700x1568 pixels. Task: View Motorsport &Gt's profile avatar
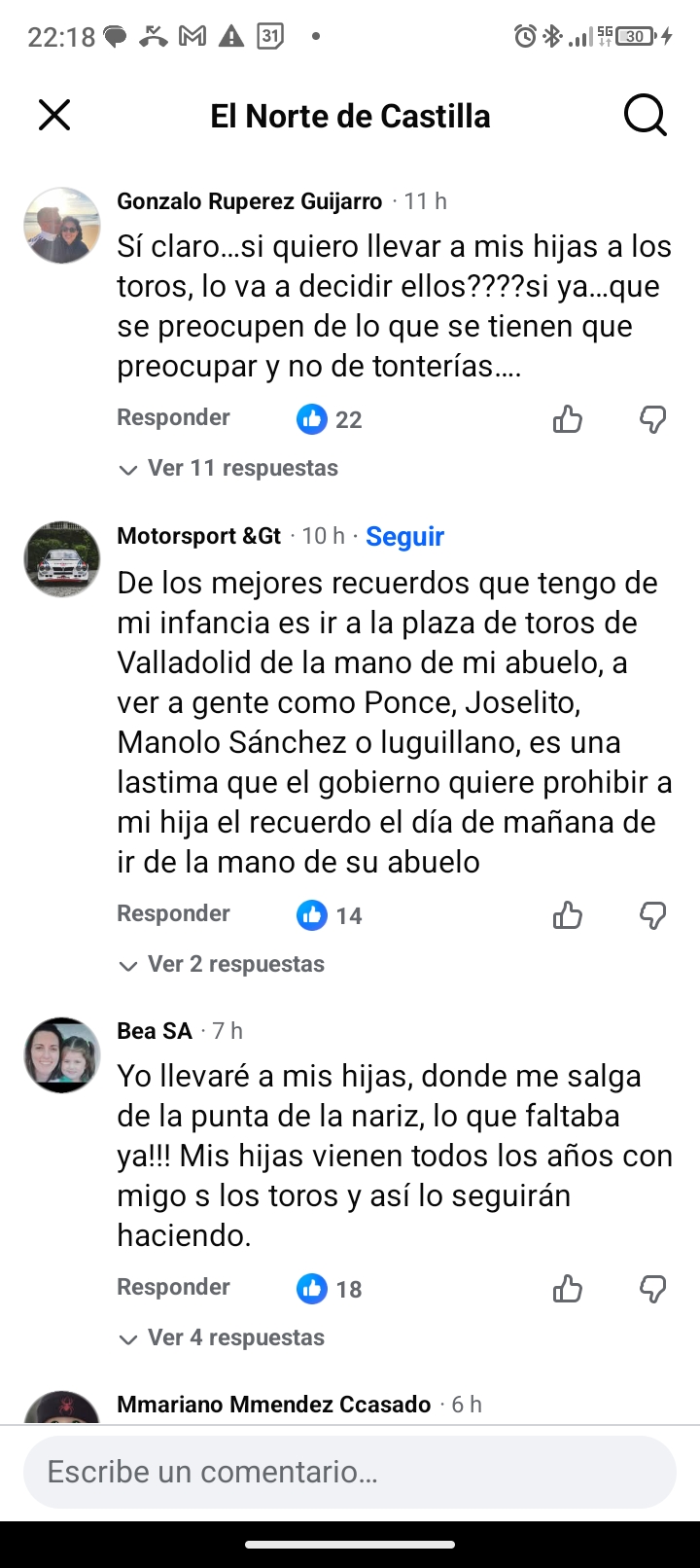click(62, 559)
